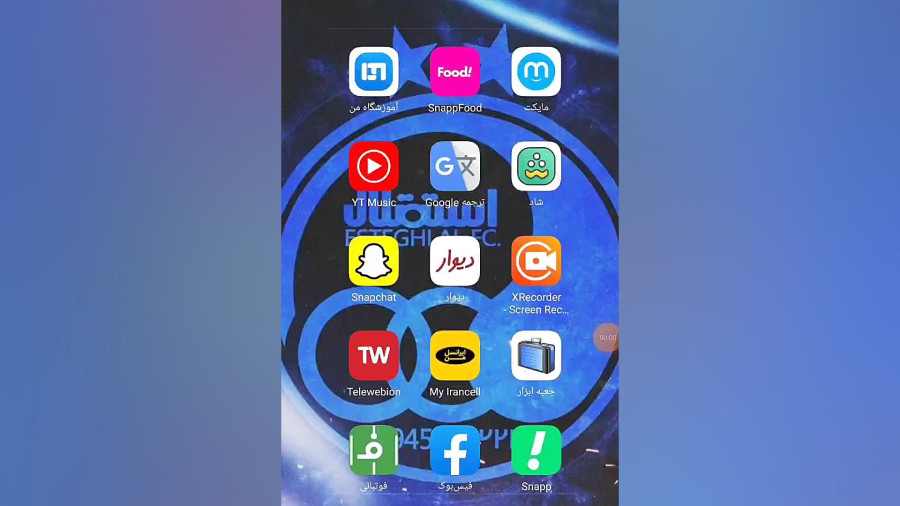Open YT Music app
The image size is (900, 506).
point(373,166)
